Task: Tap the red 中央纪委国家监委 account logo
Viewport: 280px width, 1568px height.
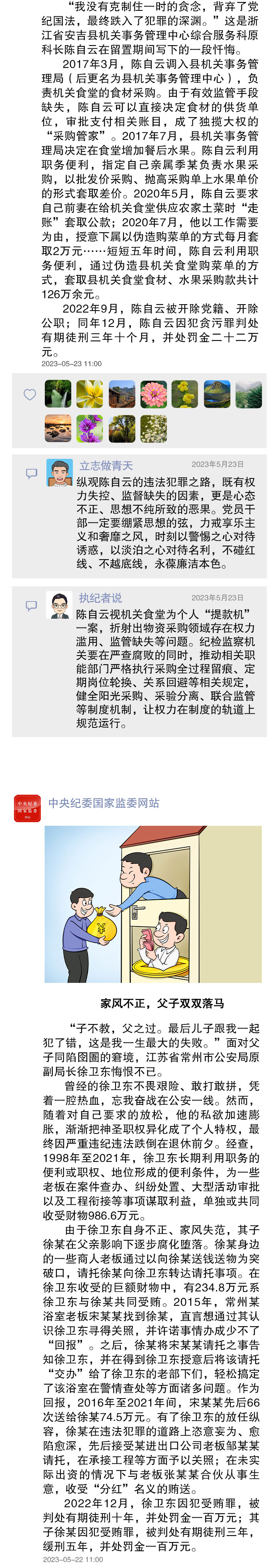Action: click(27, 808)
